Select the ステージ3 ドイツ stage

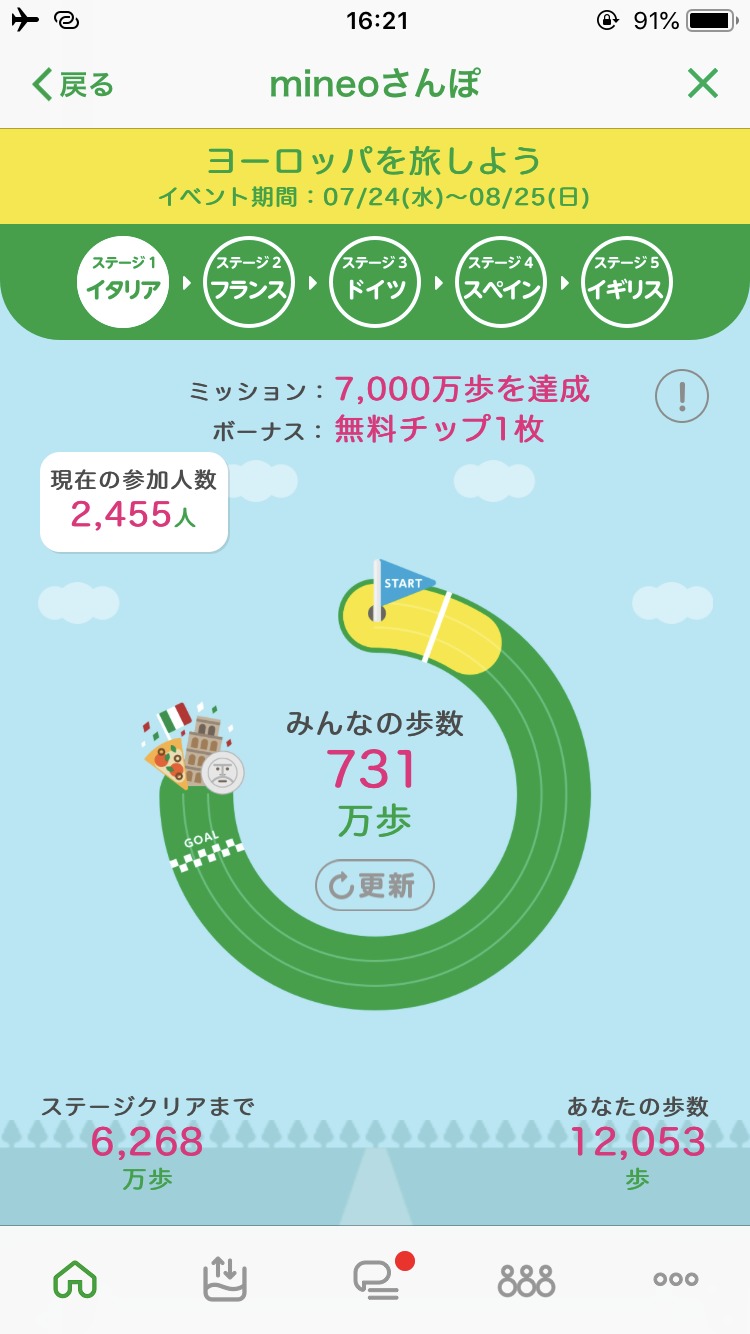point(375,282)
